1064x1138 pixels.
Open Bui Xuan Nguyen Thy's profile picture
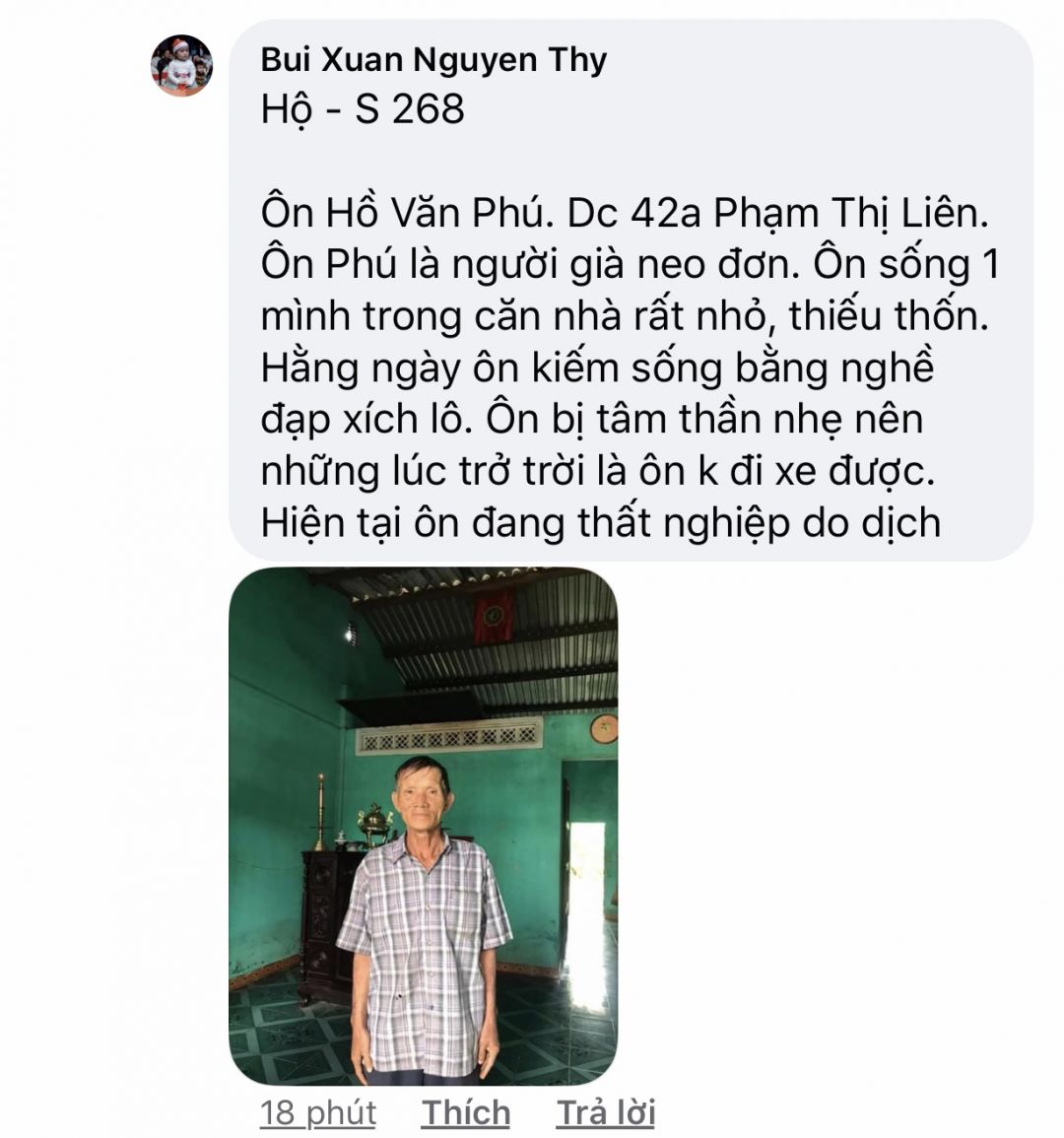pos(181,65)
